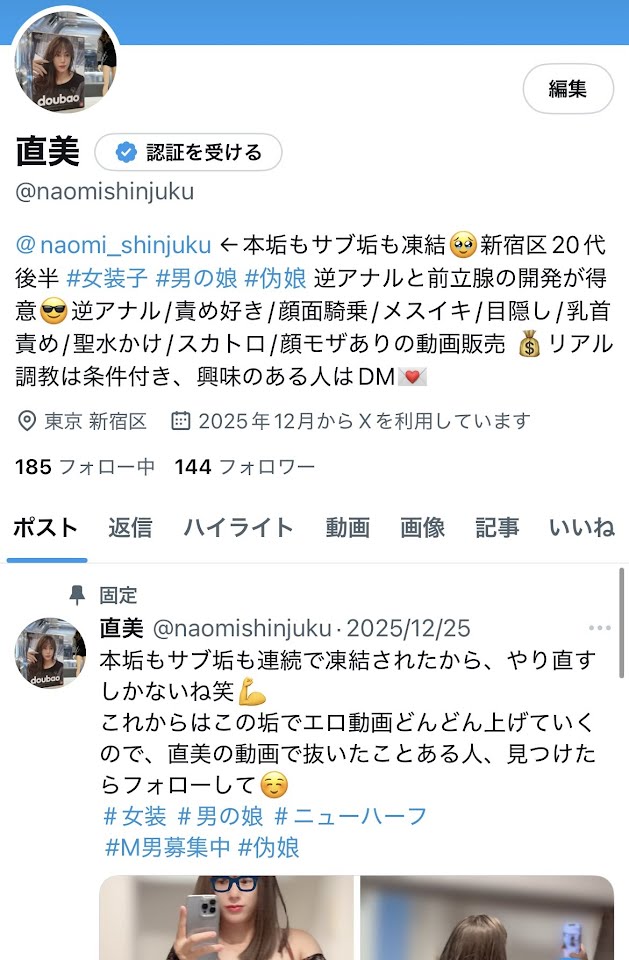View the 144 フォロワー followers list
The image size is (629, 960).
point(244,466)
